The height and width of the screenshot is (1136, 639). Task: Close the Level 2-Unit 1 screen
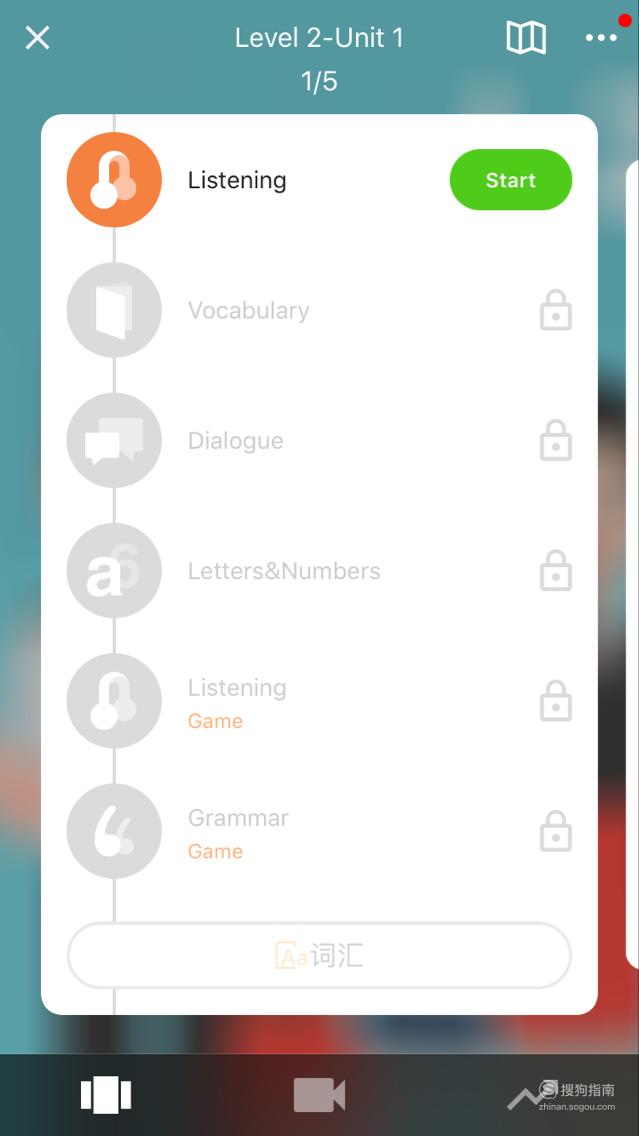pos(37,38)
